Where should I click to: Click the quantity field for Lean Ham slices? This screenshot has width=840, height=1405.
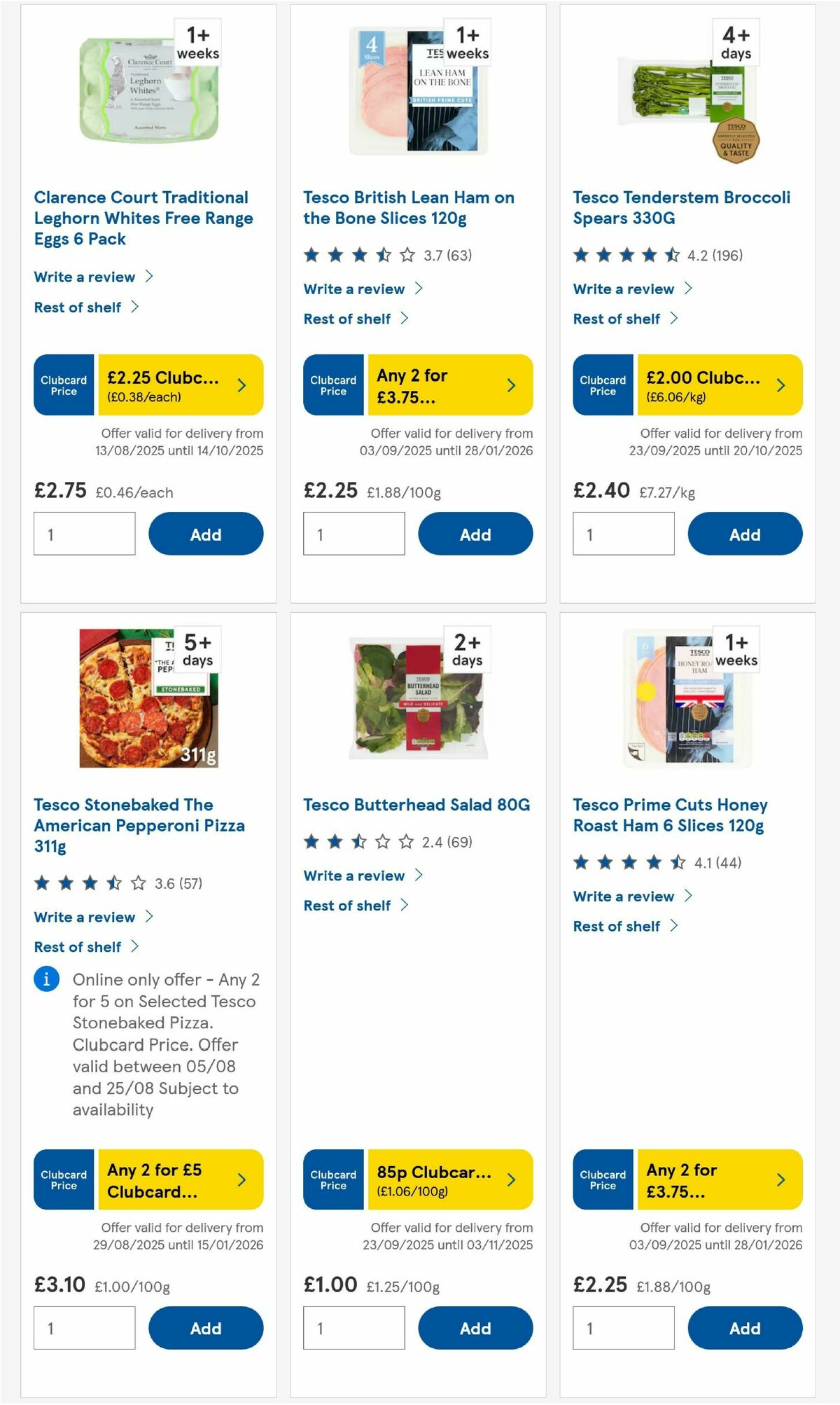tap(353, 533)
